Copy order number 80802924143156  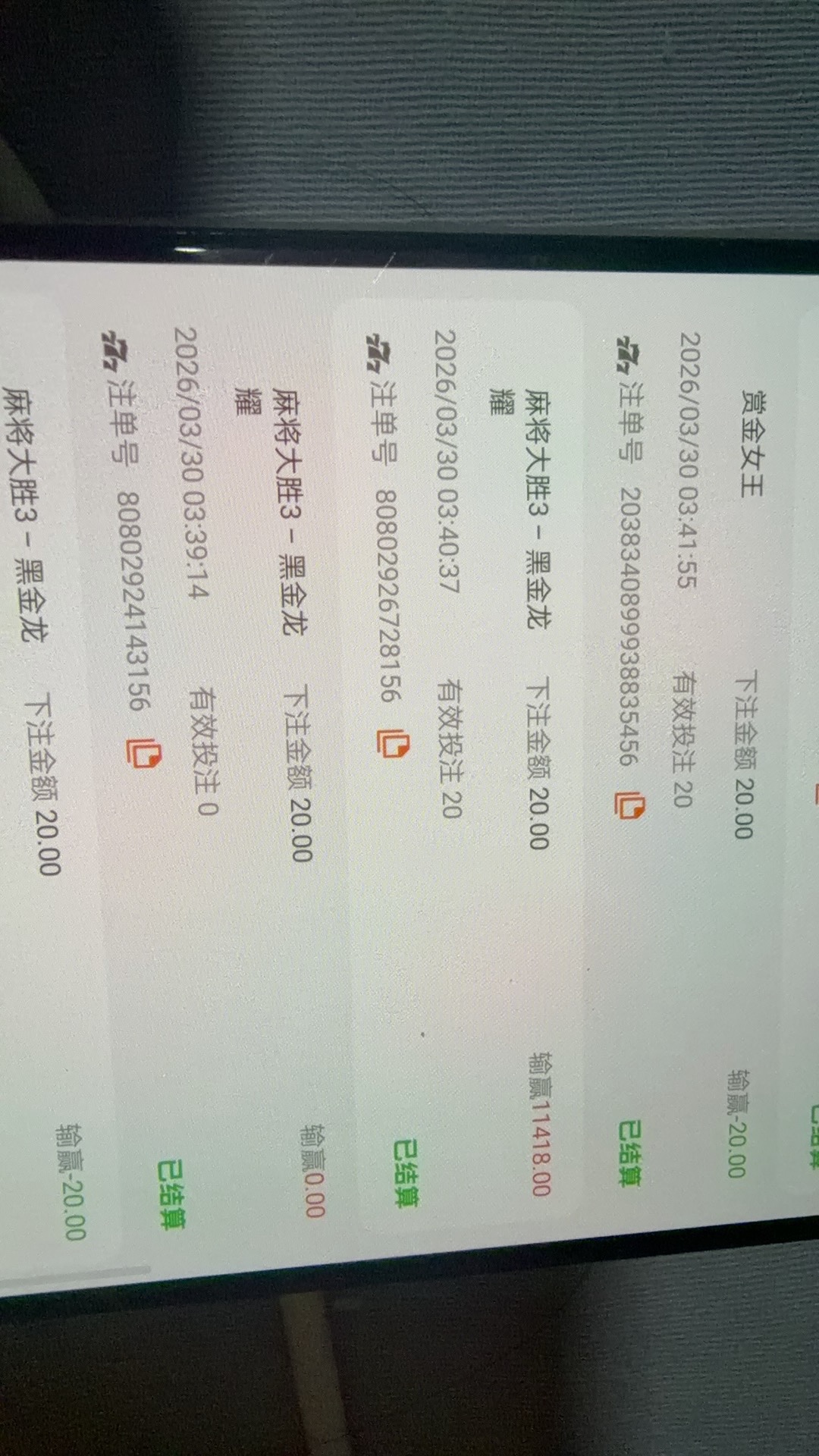click(142, 753)
